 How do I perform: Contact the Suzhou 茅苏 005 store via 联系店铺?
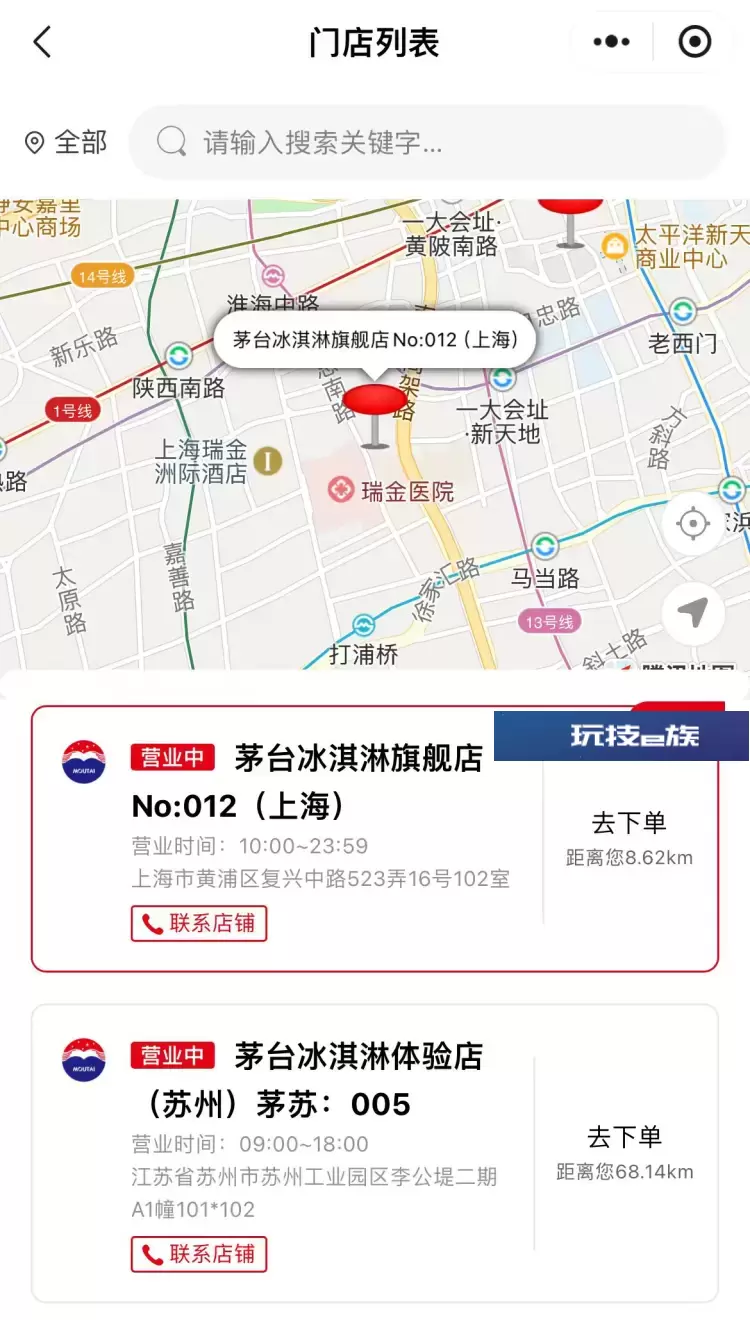click(199, 1254)
